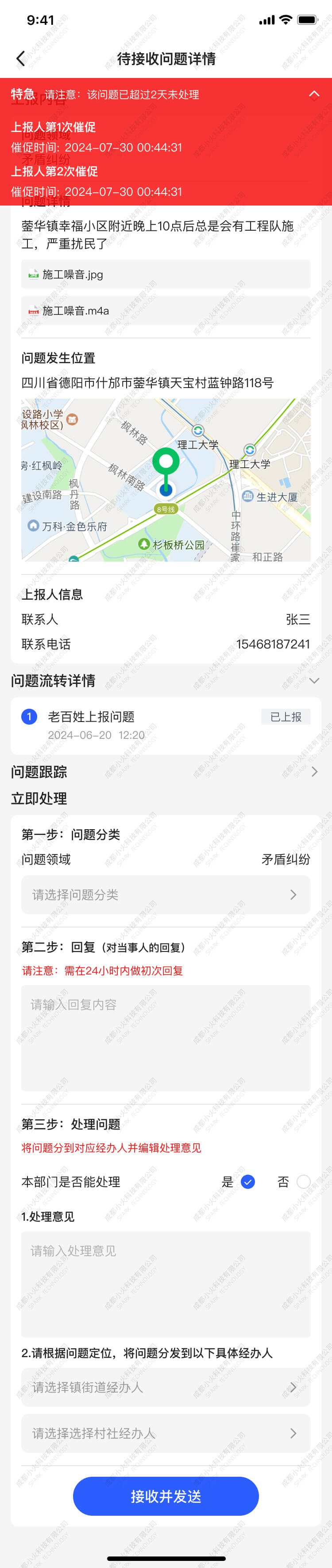Open 问题跟踪 details

(314, 772)
